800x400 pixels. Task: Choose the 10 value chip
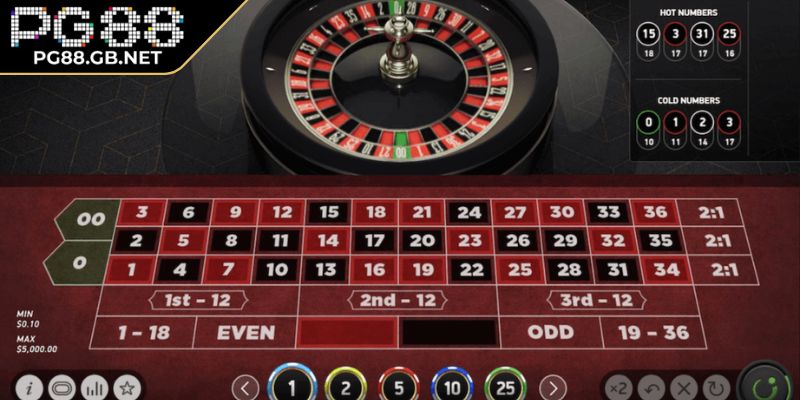coord(451,387)
